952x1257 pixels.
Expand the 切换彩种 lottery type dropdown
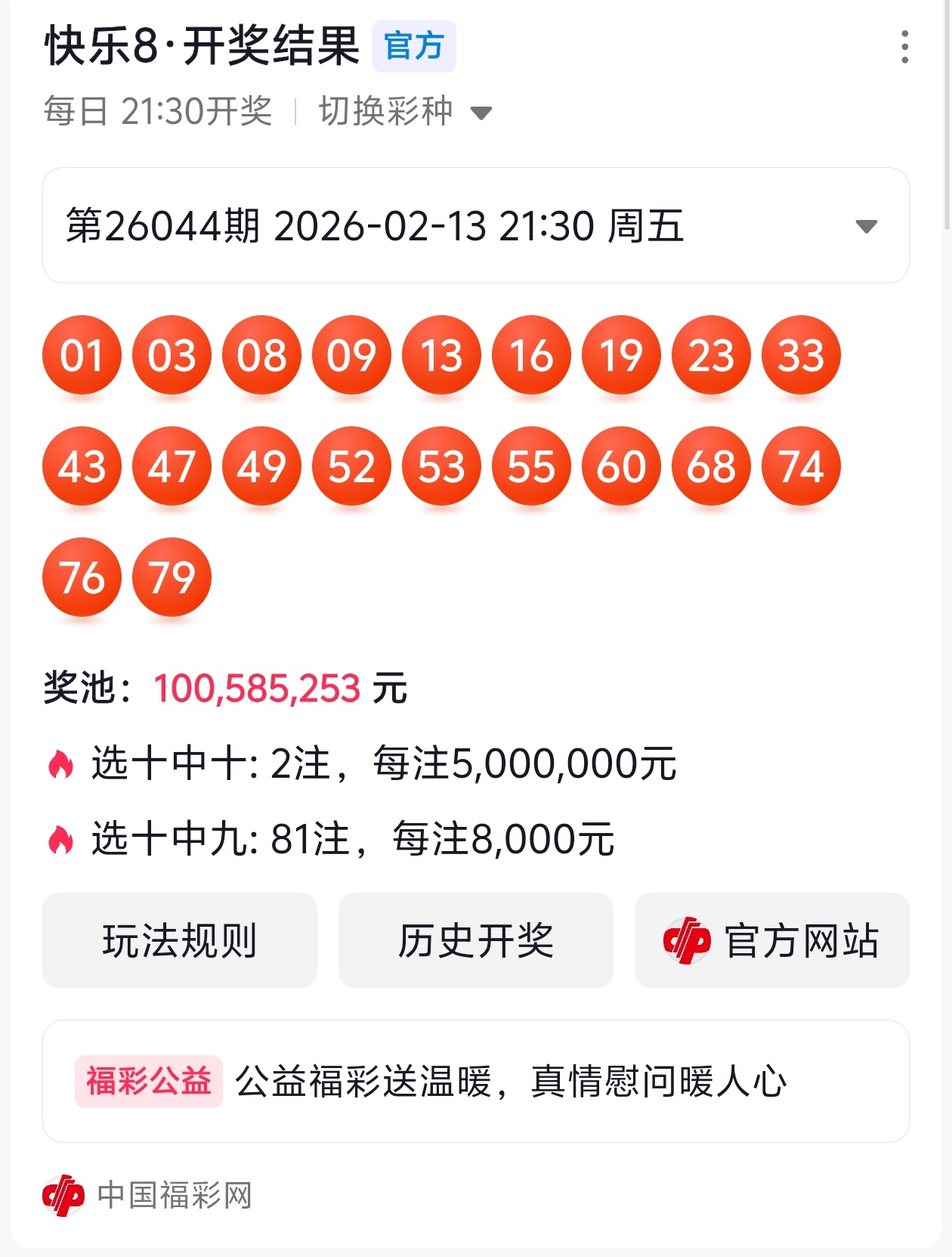(401, 112)
